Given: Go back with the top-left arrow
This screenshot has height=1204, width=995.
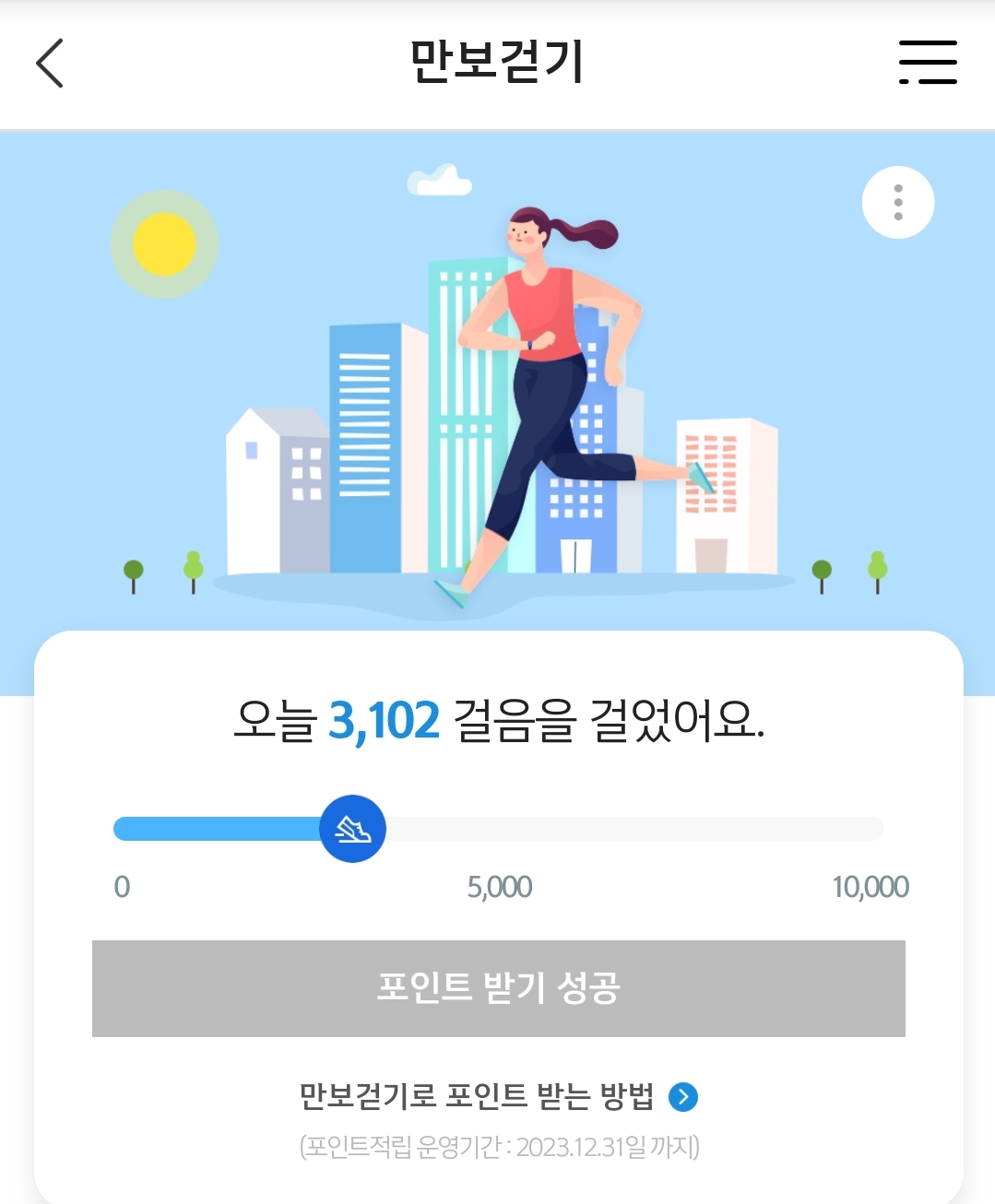Looking at the screenshot, I should coord(50,63).
